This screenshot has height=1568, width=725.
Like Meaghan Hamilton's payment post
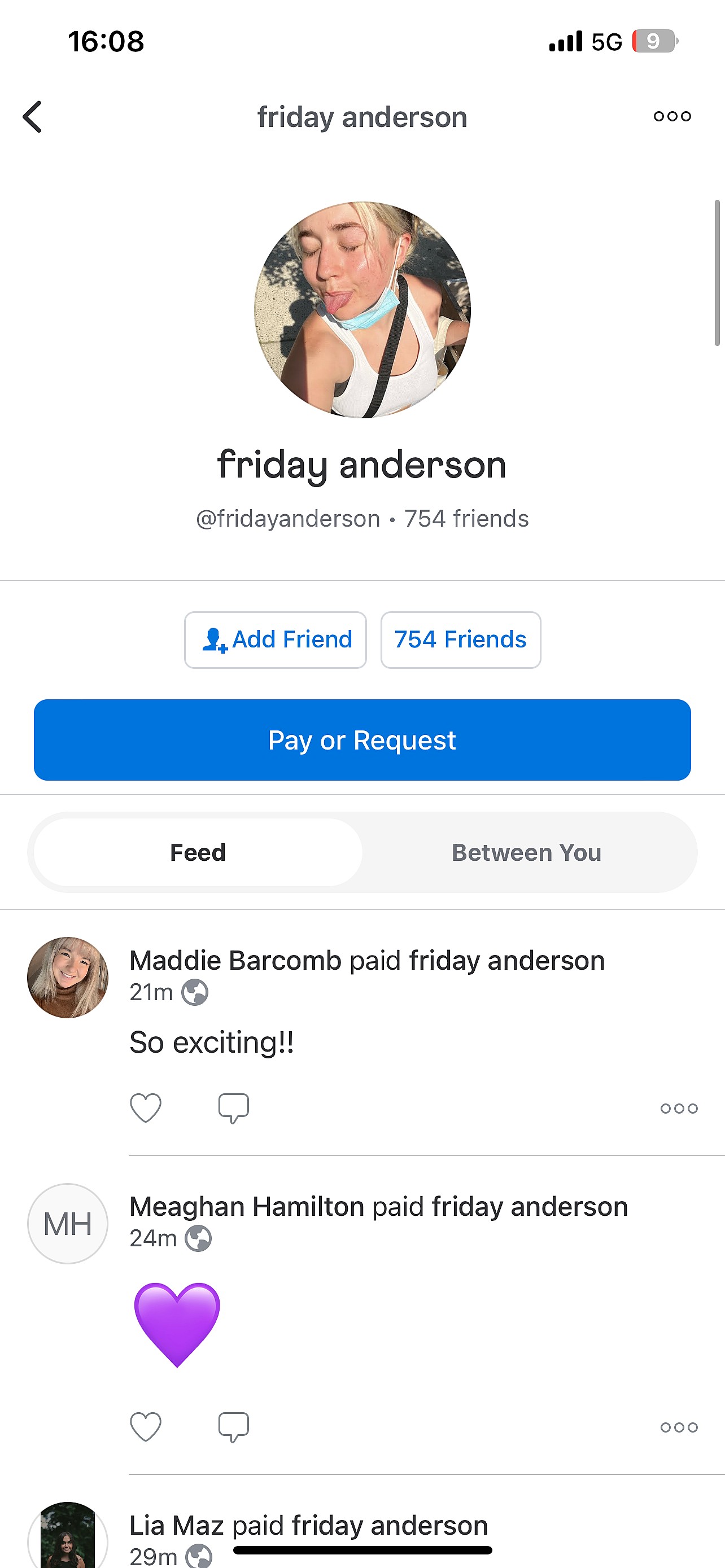[x=146, y=1427]
